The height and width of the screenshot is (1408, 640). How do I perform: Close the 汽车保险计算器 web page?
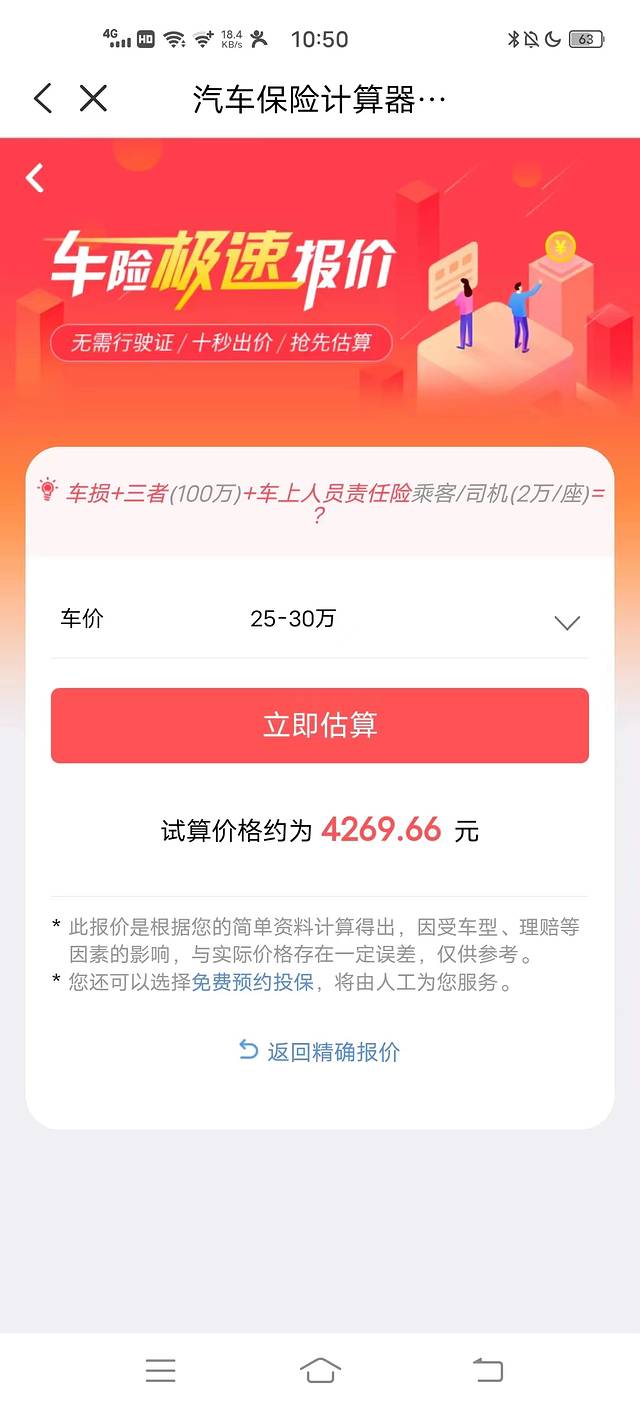pyautogui.click(x=93, y=98)
